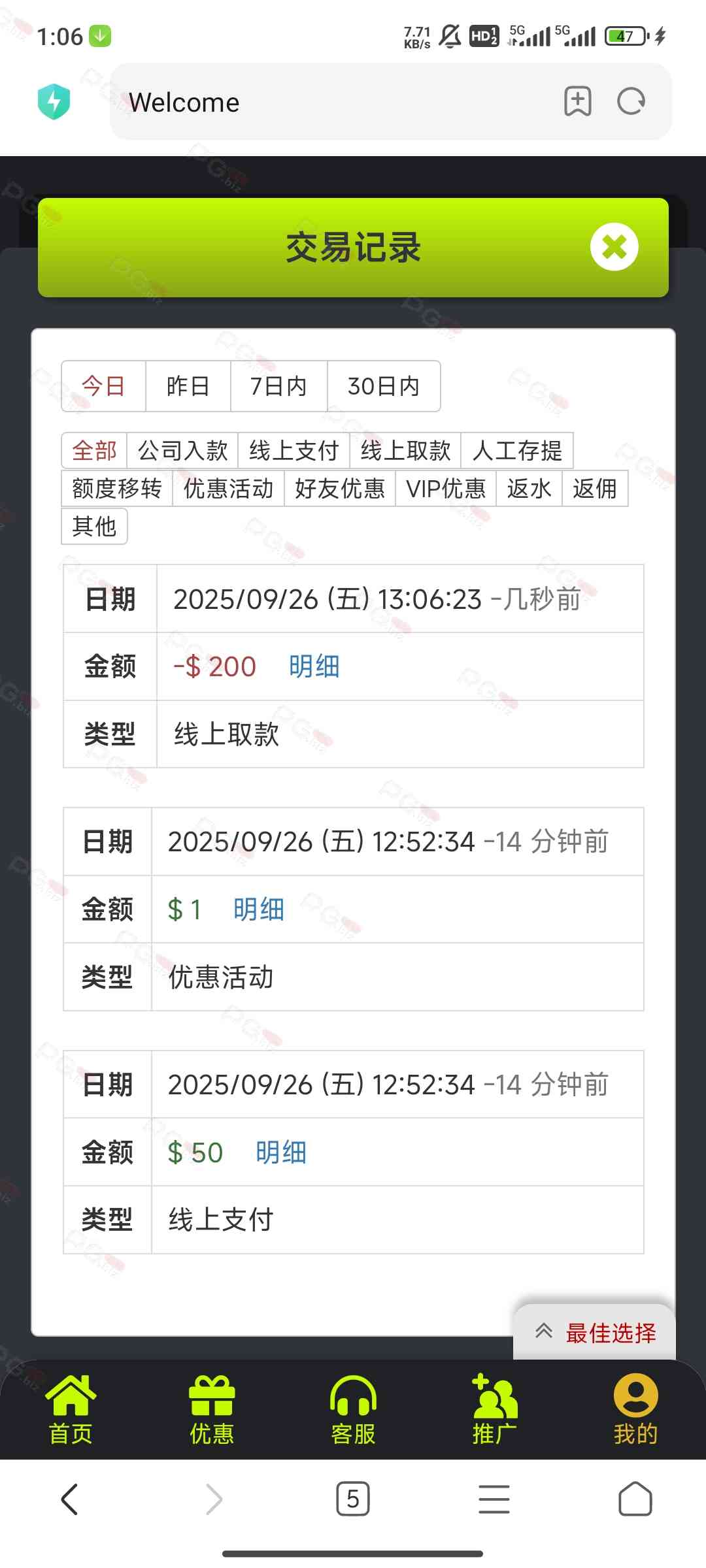The image size is (706, 1568).
Task: View 明细 of the $50 payment
Action: (x=281, y=1152)
